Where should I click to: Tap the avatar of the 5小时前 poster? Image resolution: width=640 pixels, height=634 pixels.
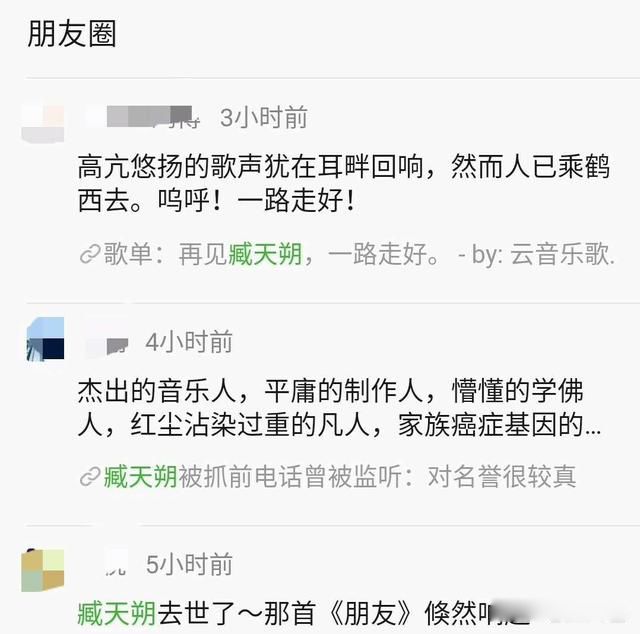43,568
